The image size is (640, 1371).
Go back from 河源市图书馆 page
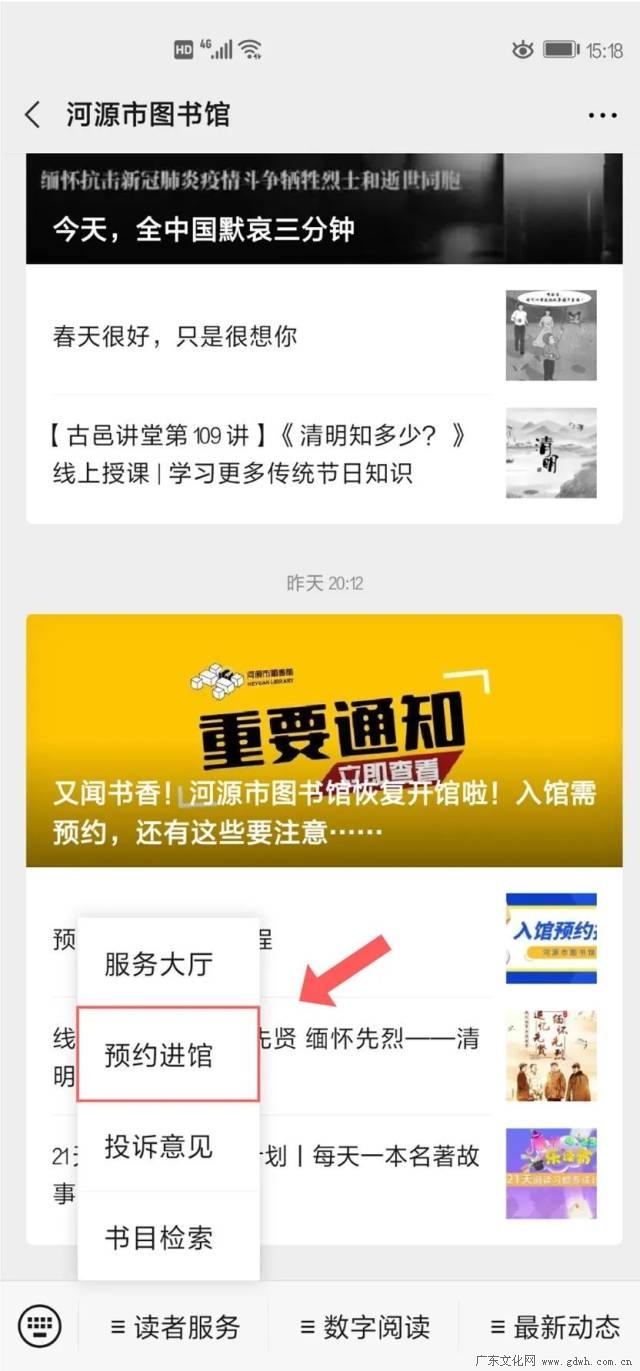click(x=33, y=115)
